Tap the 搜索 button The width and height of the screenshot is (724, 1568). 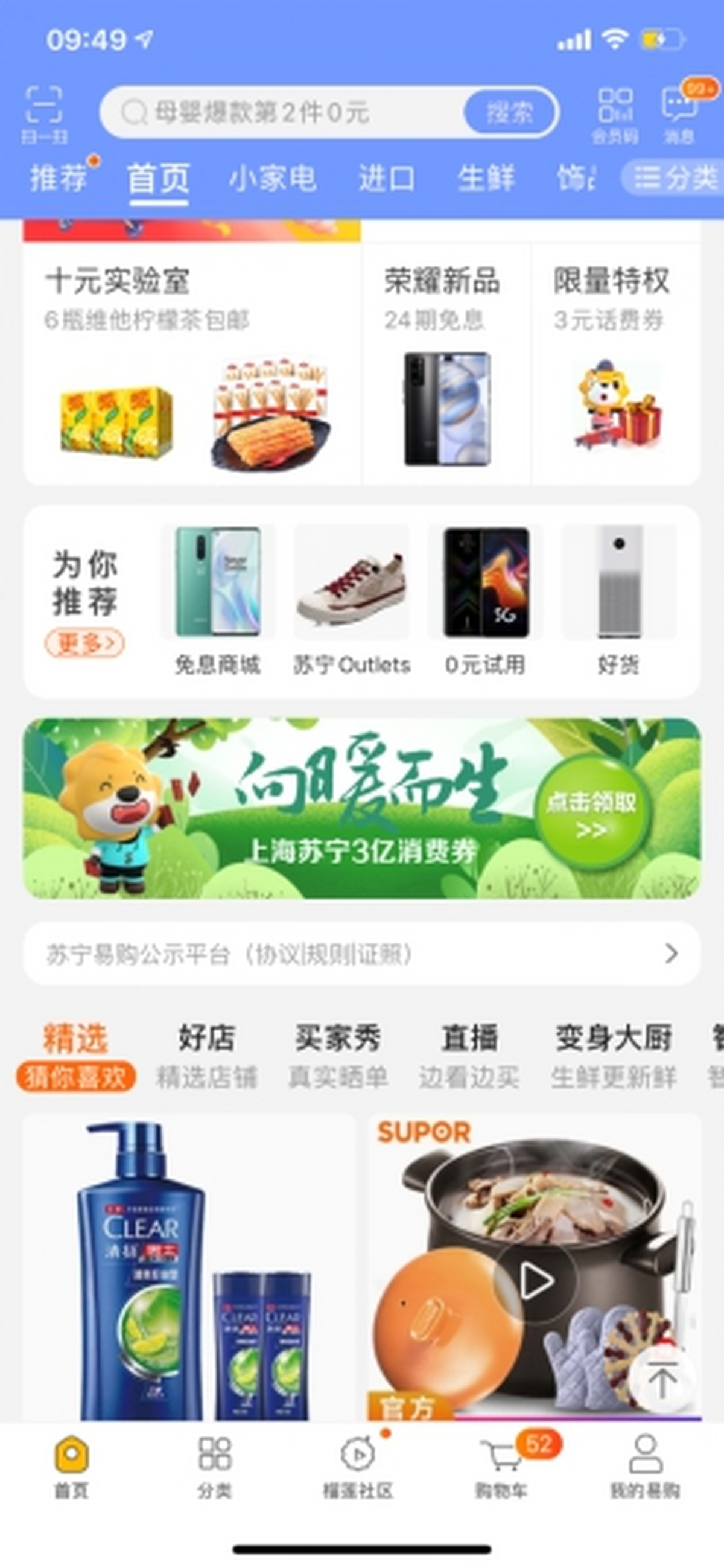[x=509, y=112]
